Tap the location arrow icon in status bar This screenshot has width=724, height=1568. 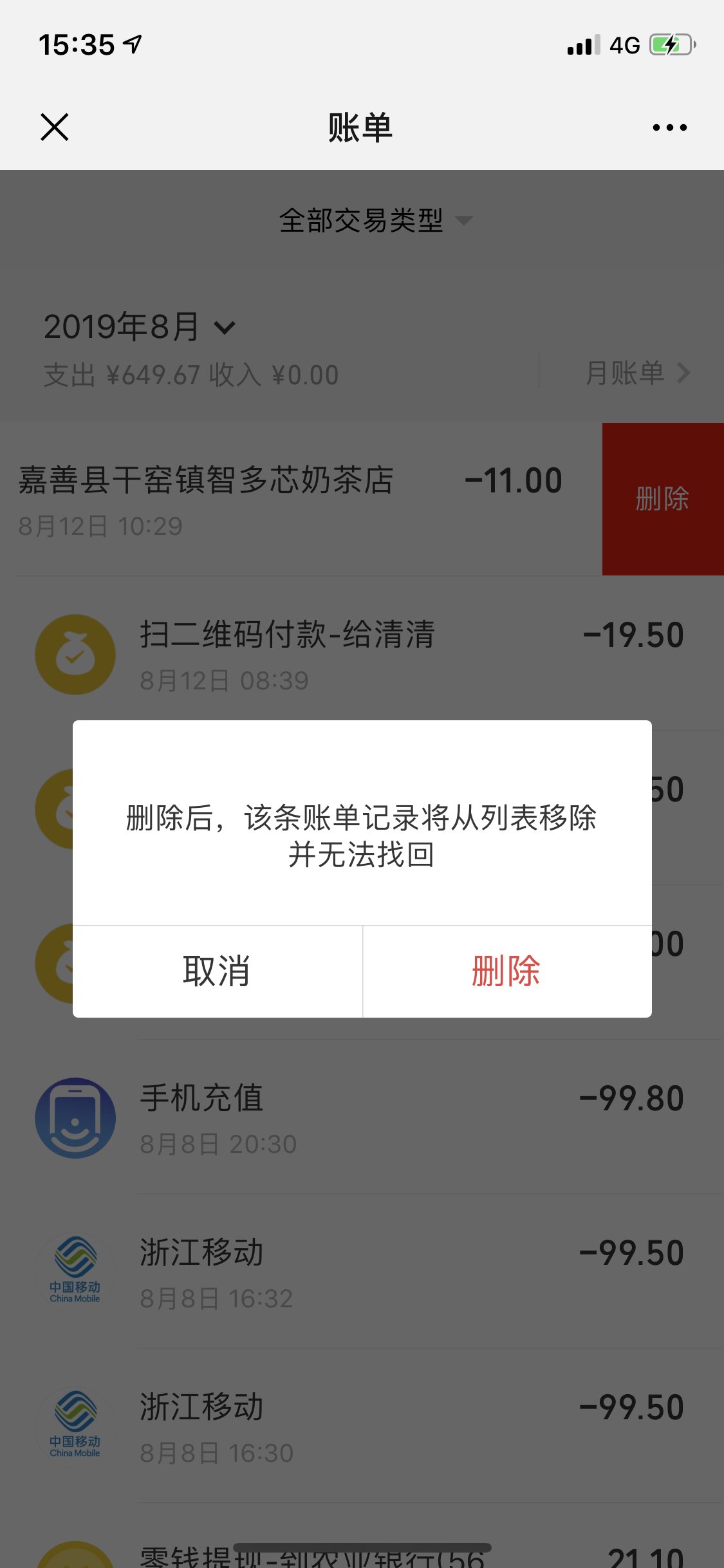click(x=131, y=44)
